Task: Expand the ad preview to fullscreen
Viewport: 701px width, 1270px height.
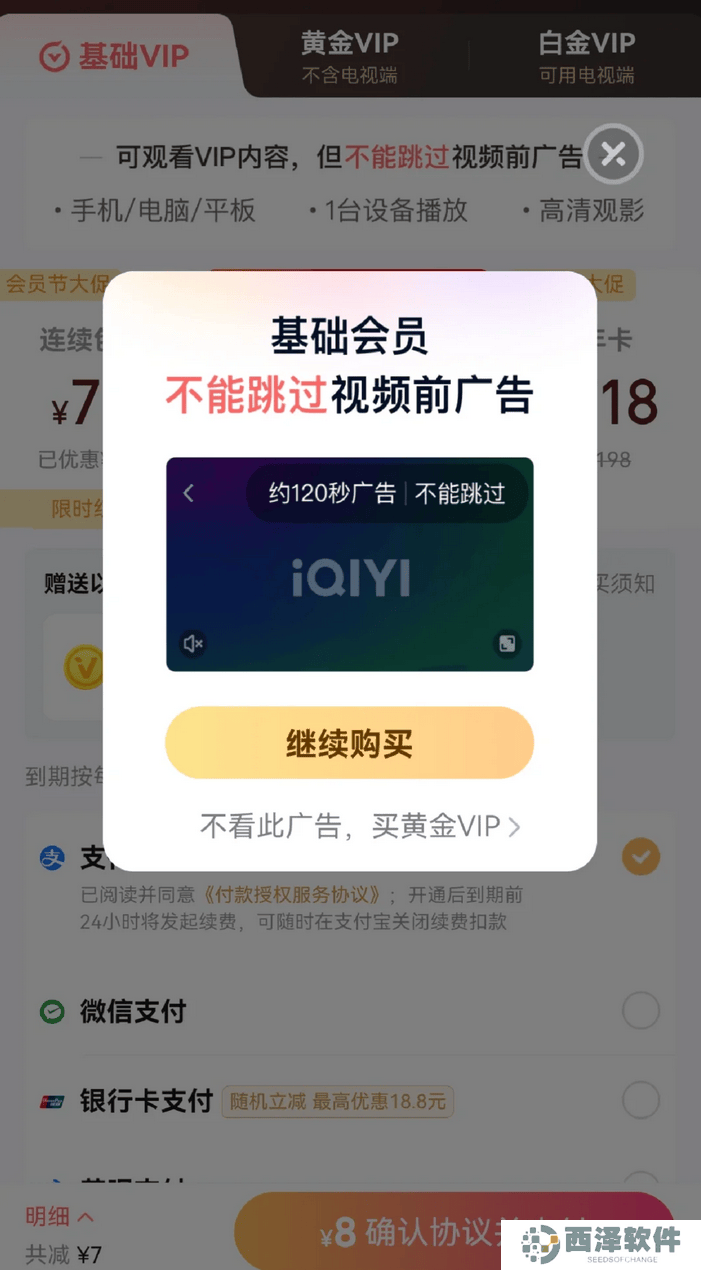Action: point(507,644)
